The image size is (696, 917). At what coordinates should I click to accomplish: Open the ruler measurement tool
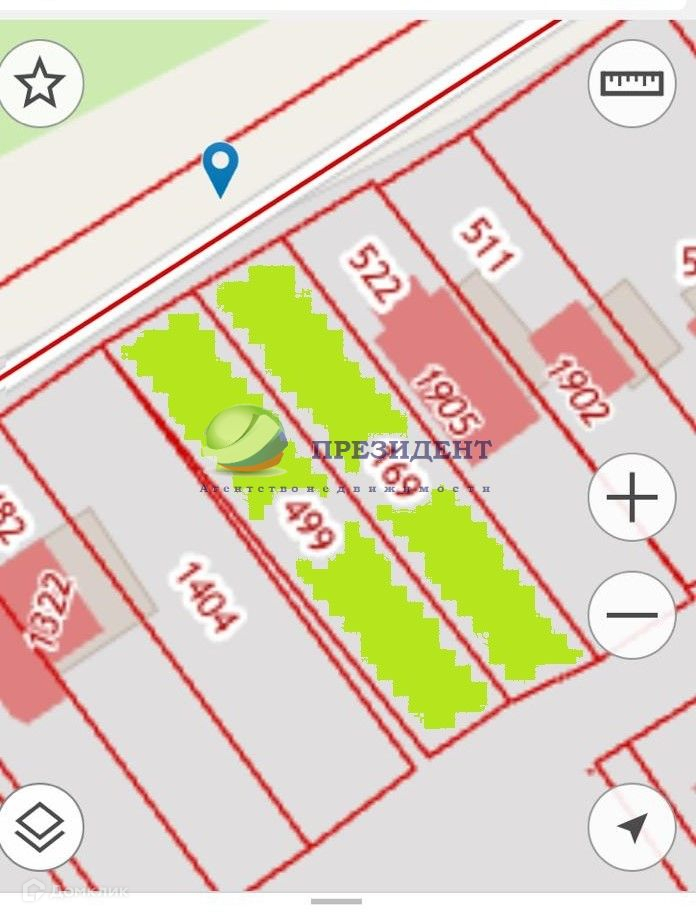(x=632, y=83)
